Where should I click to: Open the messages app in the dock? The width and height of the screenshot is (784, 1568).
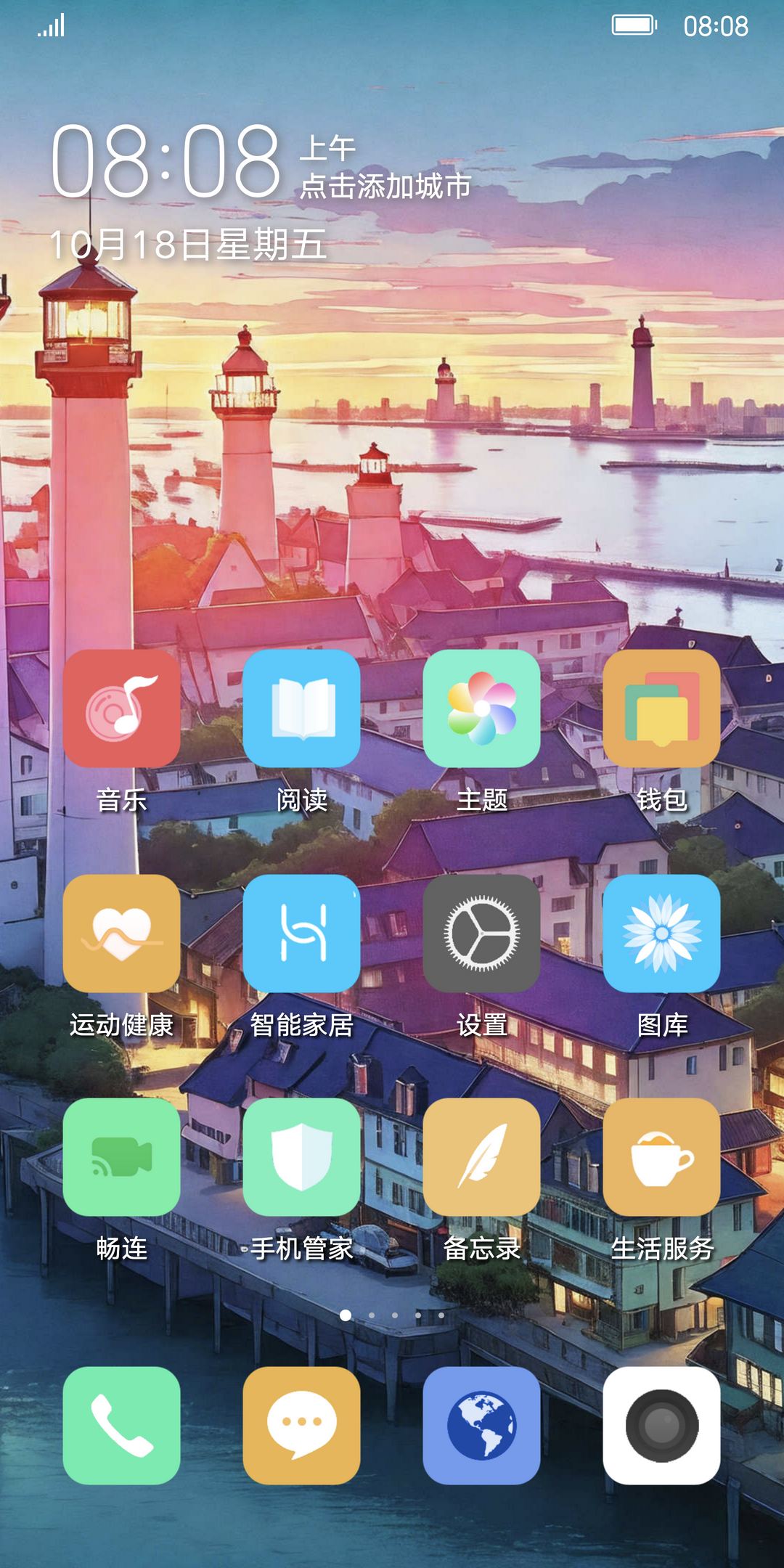pyautogui.click(x=301, y=1426)
